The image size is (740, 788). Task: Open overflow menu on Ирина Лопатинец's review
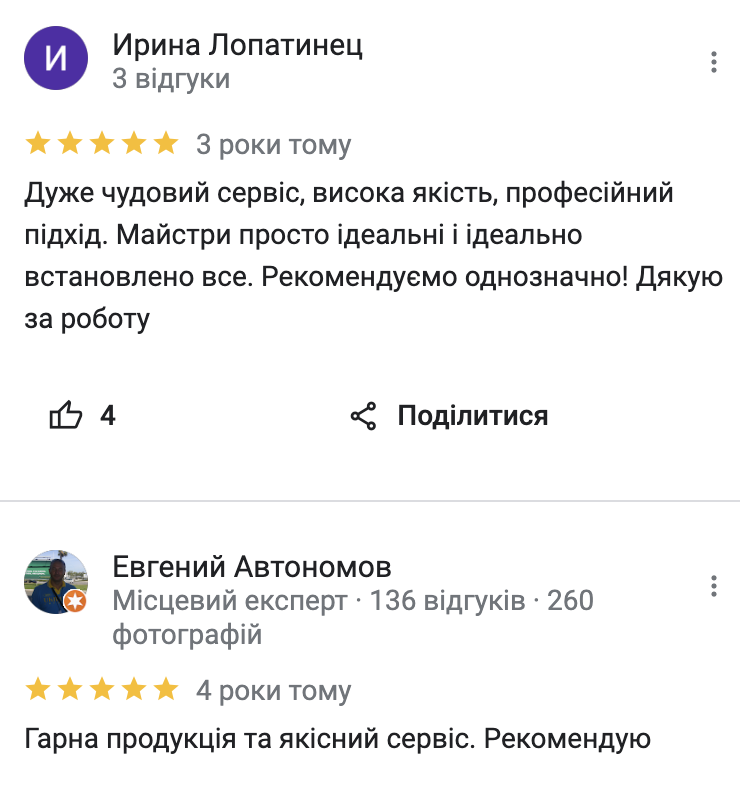pos(713,62)
